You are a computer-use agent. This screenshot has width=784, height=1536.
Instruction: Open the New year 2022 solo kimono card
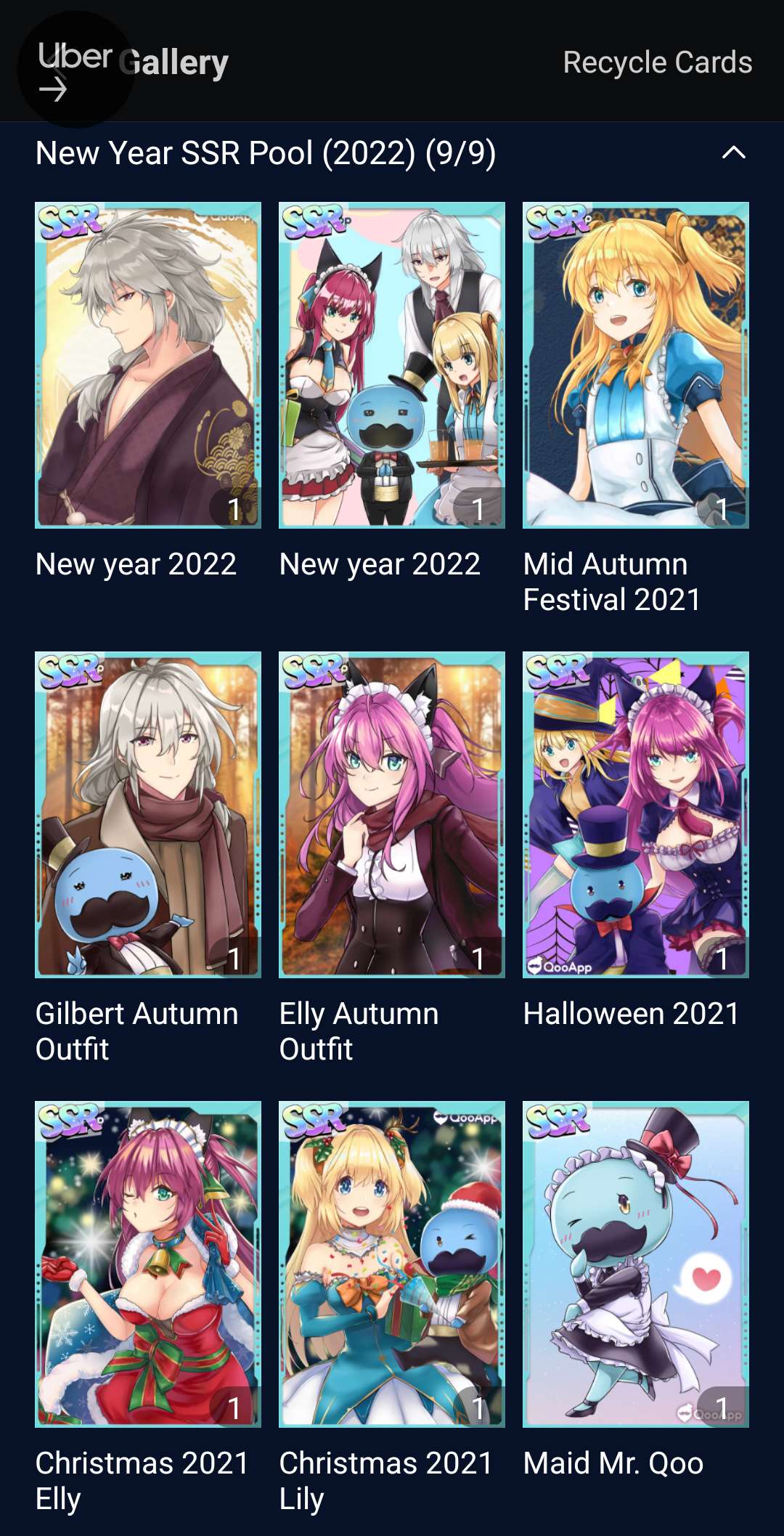coord(148,365)
